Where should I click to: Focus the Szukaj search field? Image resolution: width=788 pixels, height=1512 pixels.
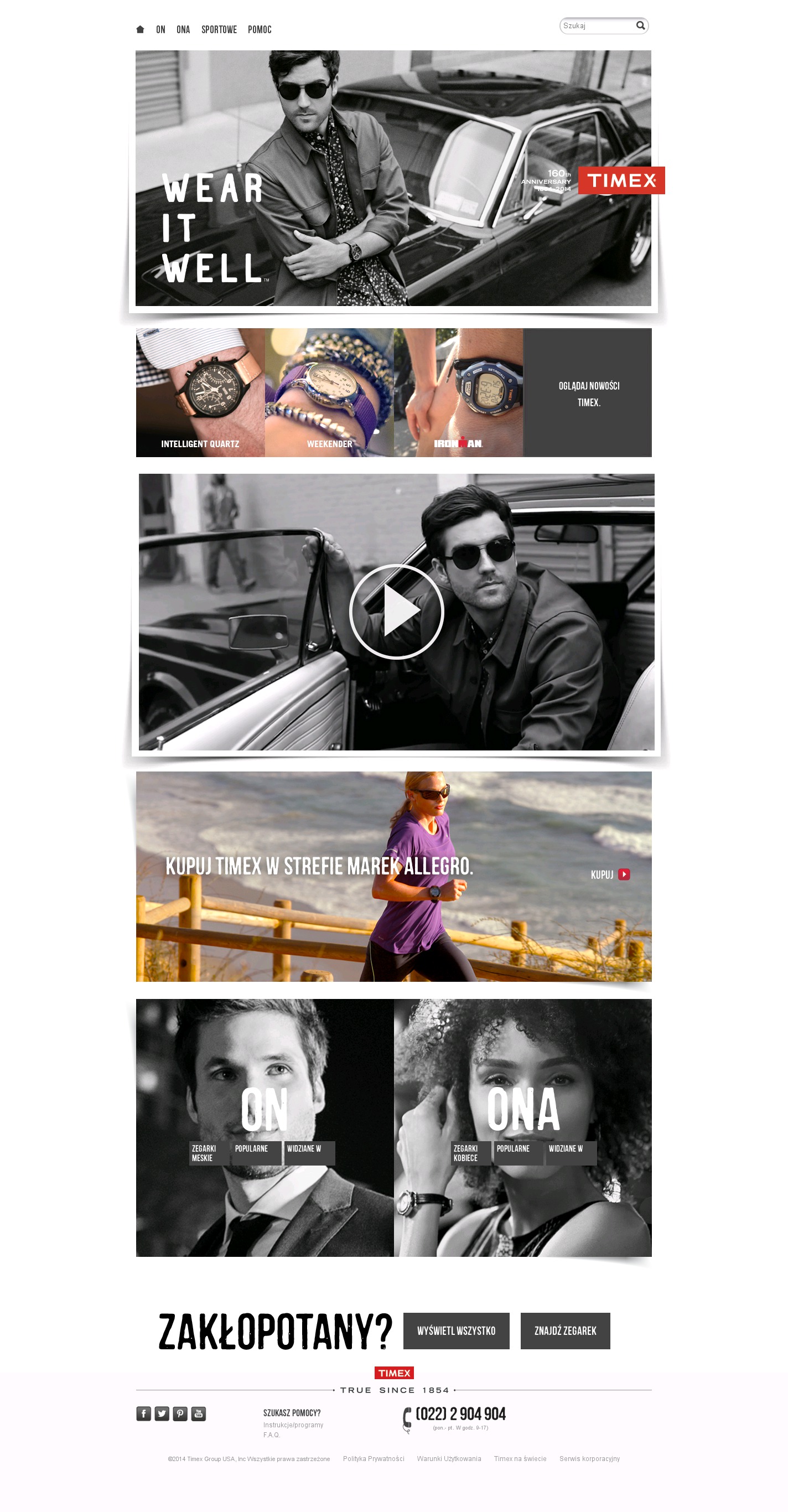click(595, 26)
